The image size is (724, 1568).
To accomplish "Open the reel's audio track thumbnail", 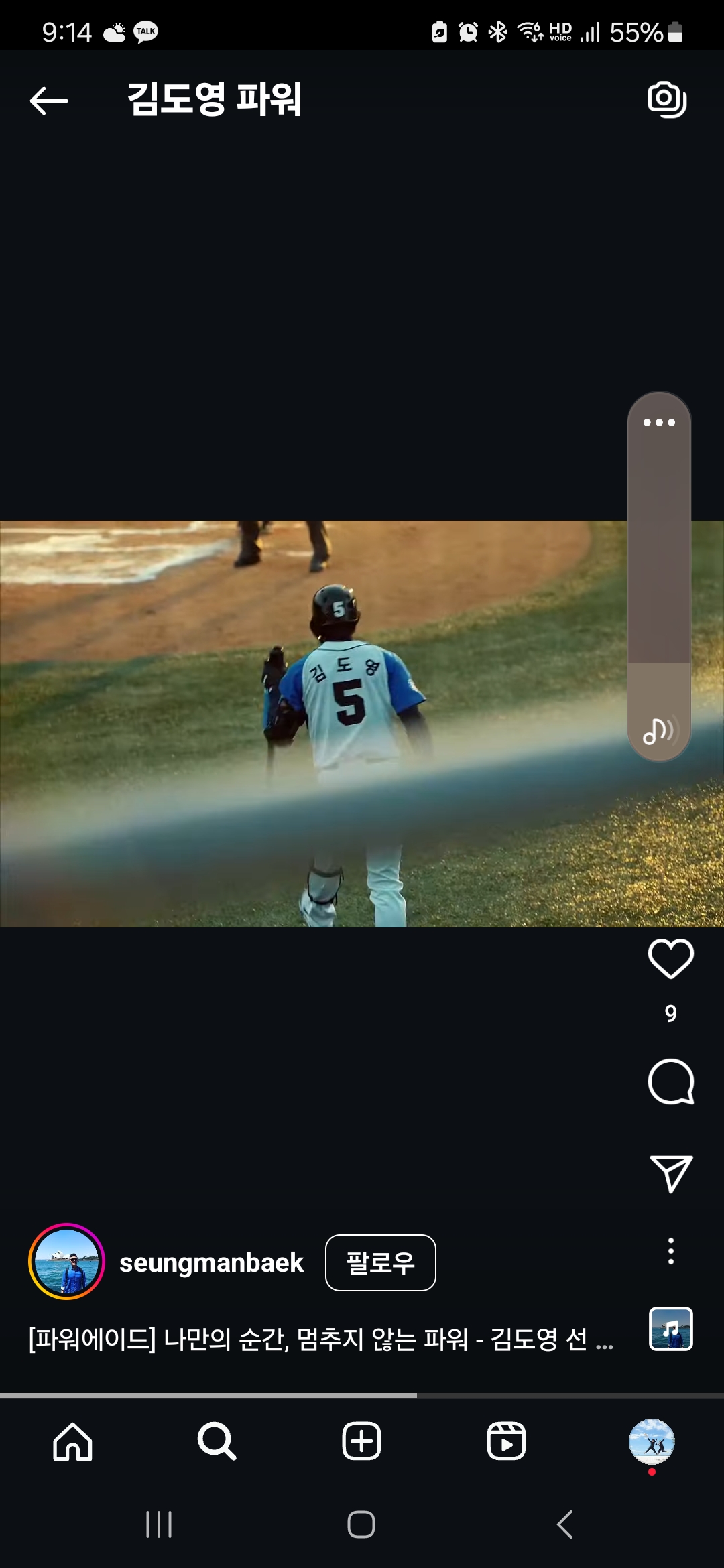I will [670, 1329].
